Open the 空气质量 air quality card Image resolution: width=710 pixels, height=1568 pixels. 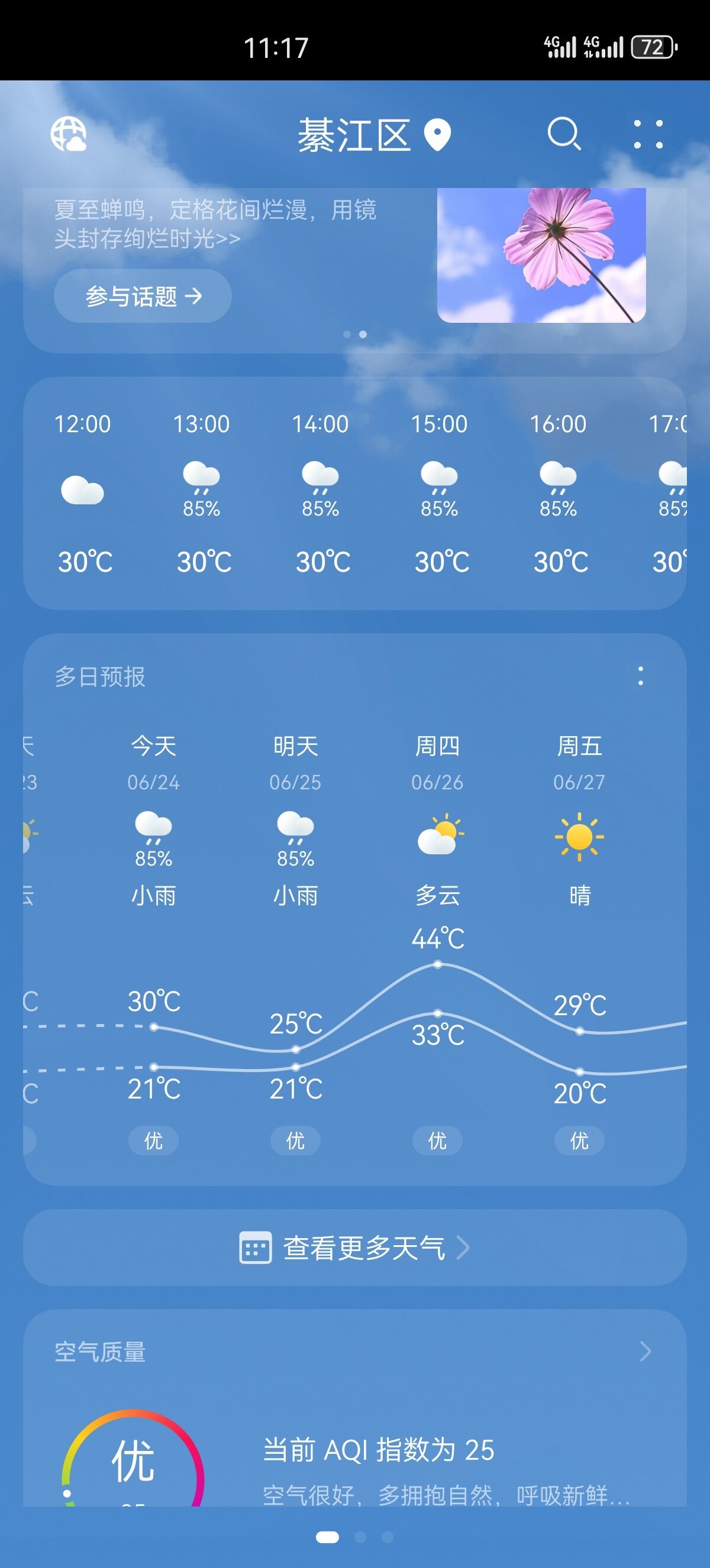[354, 1352]
